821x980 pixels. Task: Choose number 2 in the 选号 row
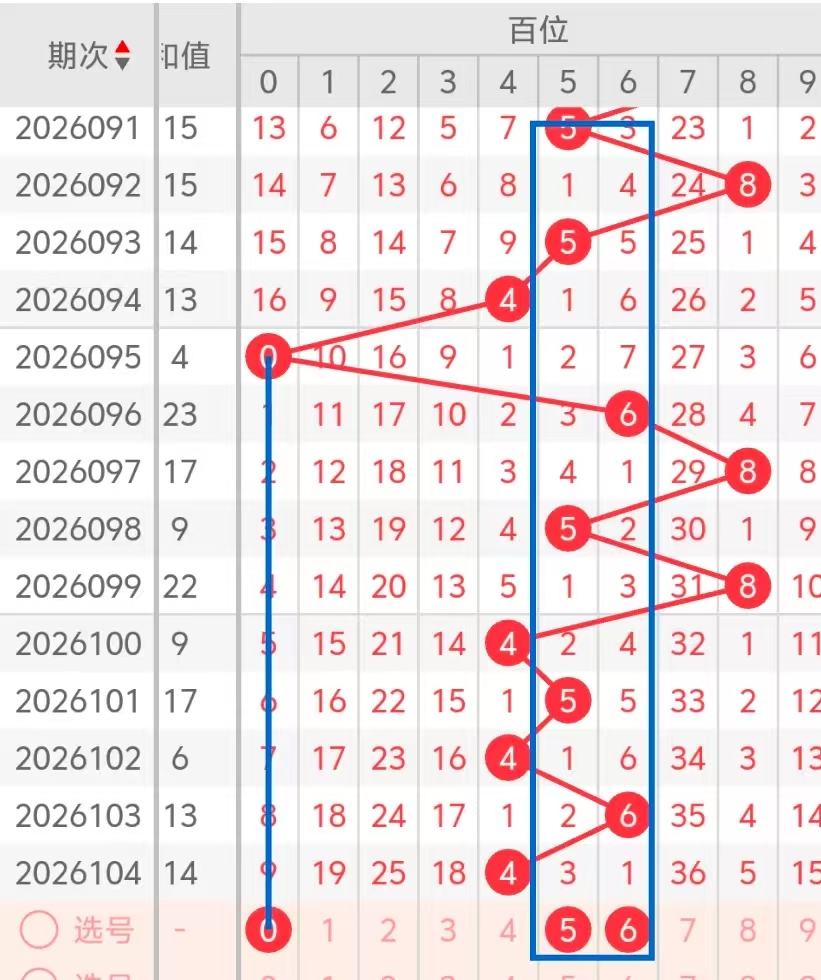388,931
